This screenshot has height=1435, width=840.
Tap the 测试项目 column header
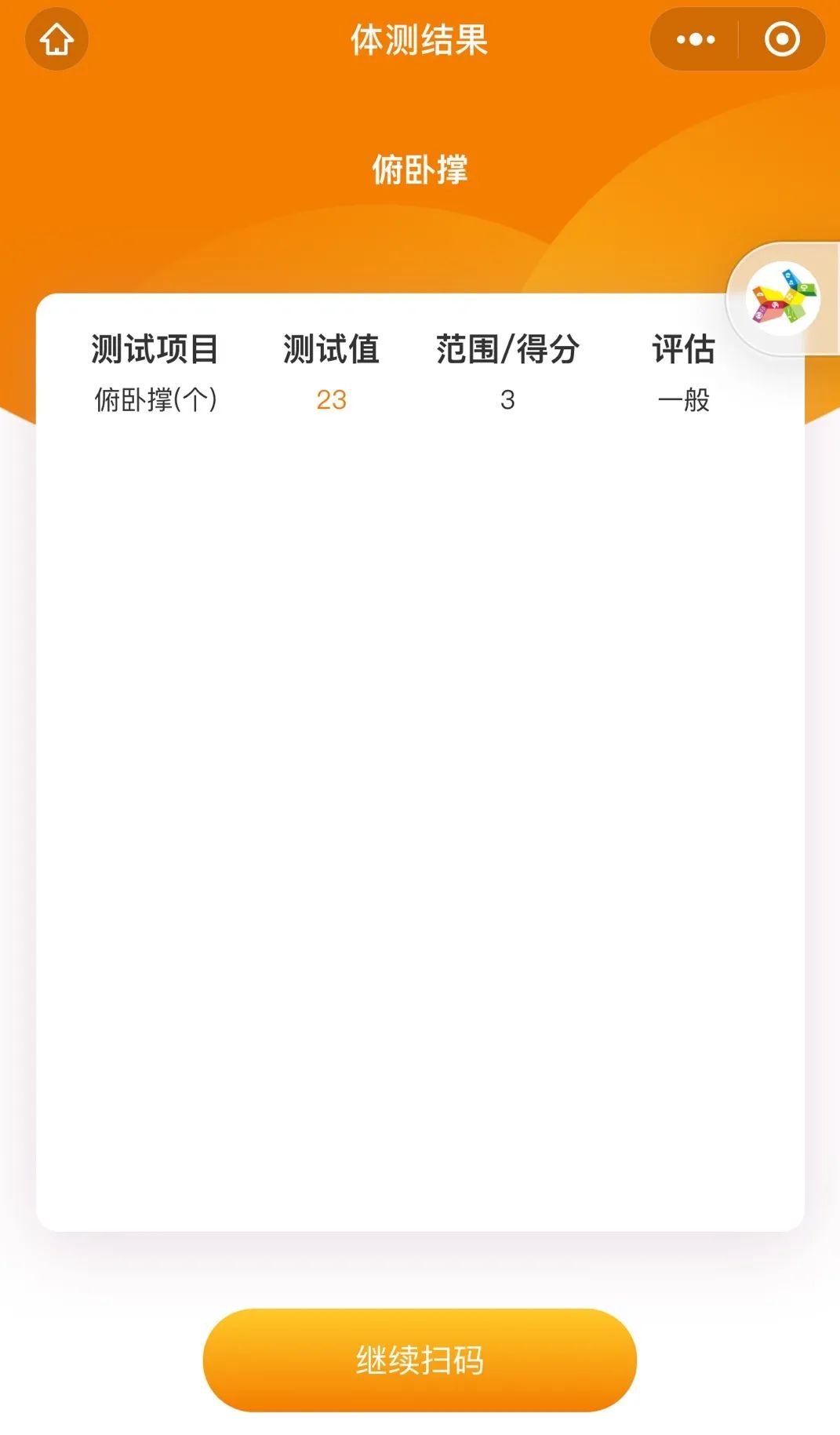154,351
